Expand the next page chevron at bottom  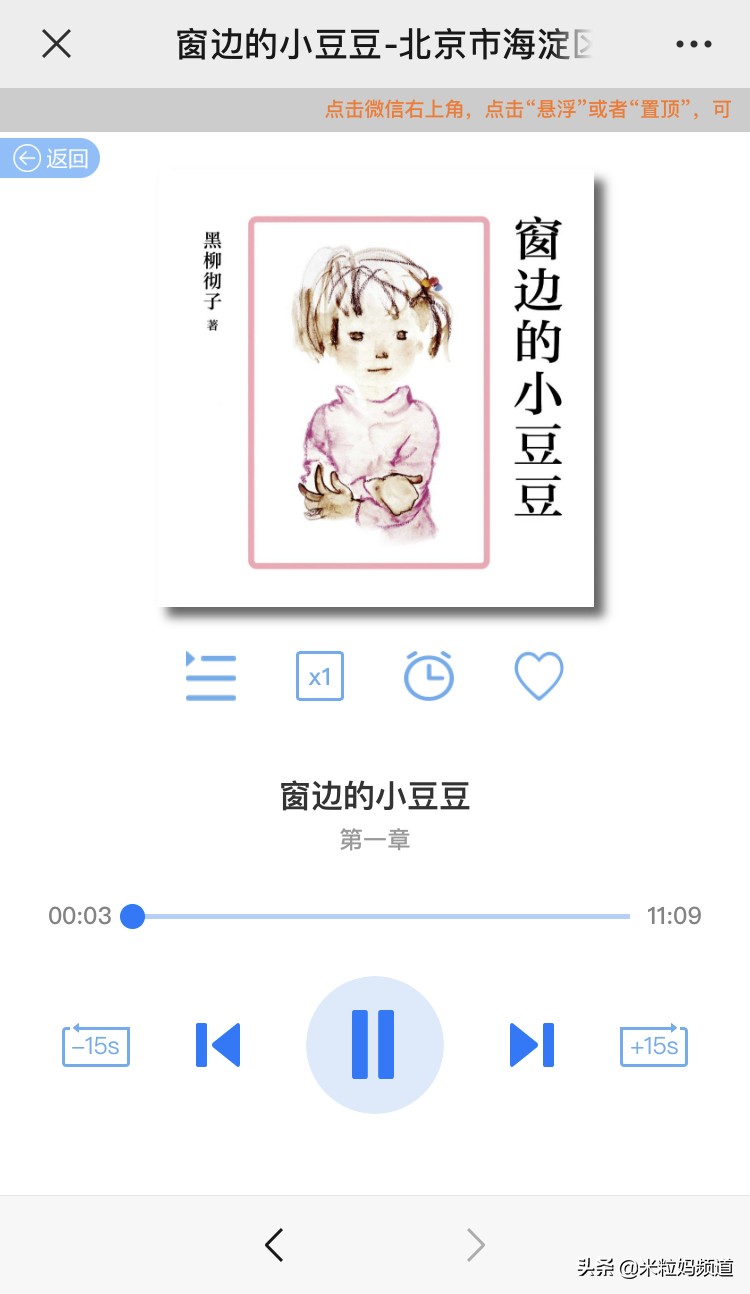(475, 1245)
